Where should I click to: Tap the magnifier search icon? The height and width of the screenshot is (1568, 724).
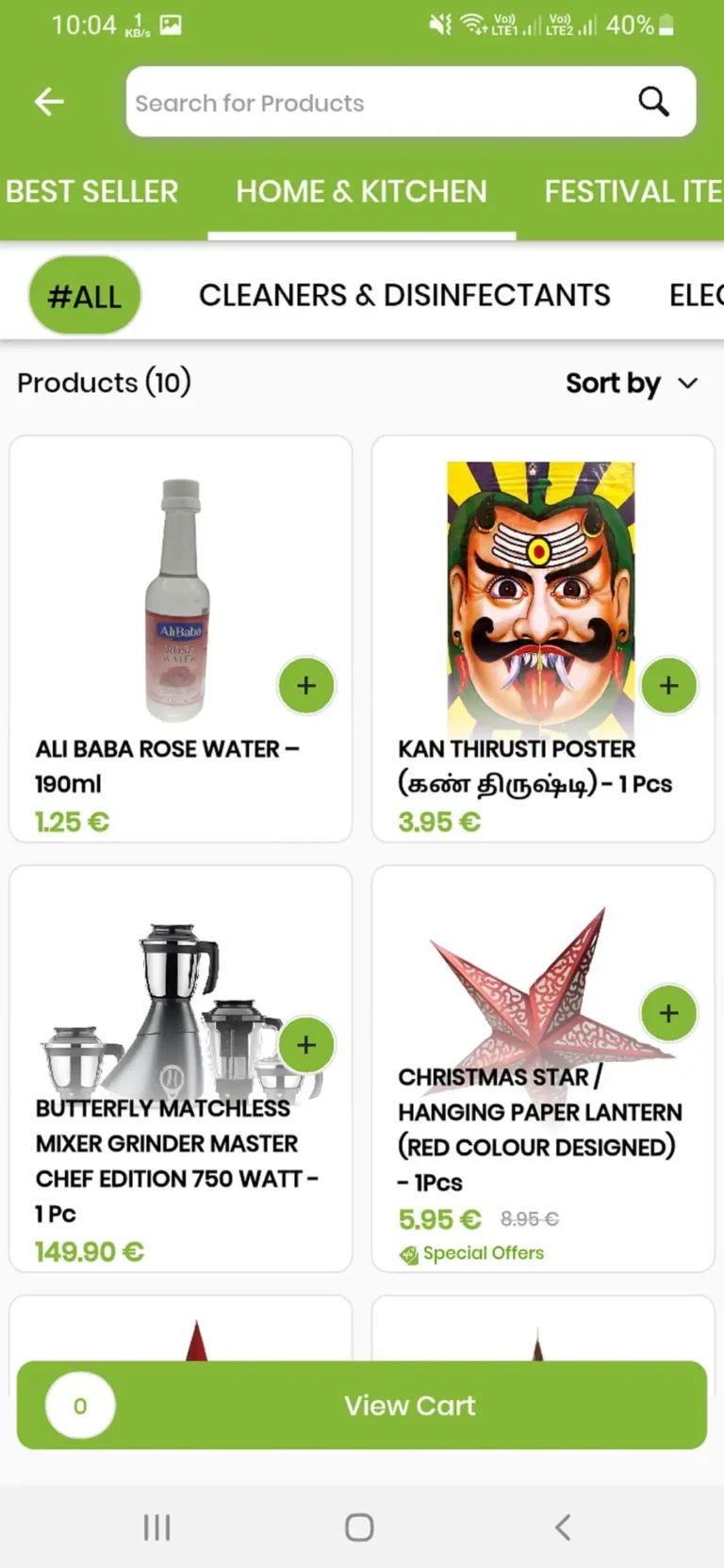pyautogui.click(x=653, y=102)
